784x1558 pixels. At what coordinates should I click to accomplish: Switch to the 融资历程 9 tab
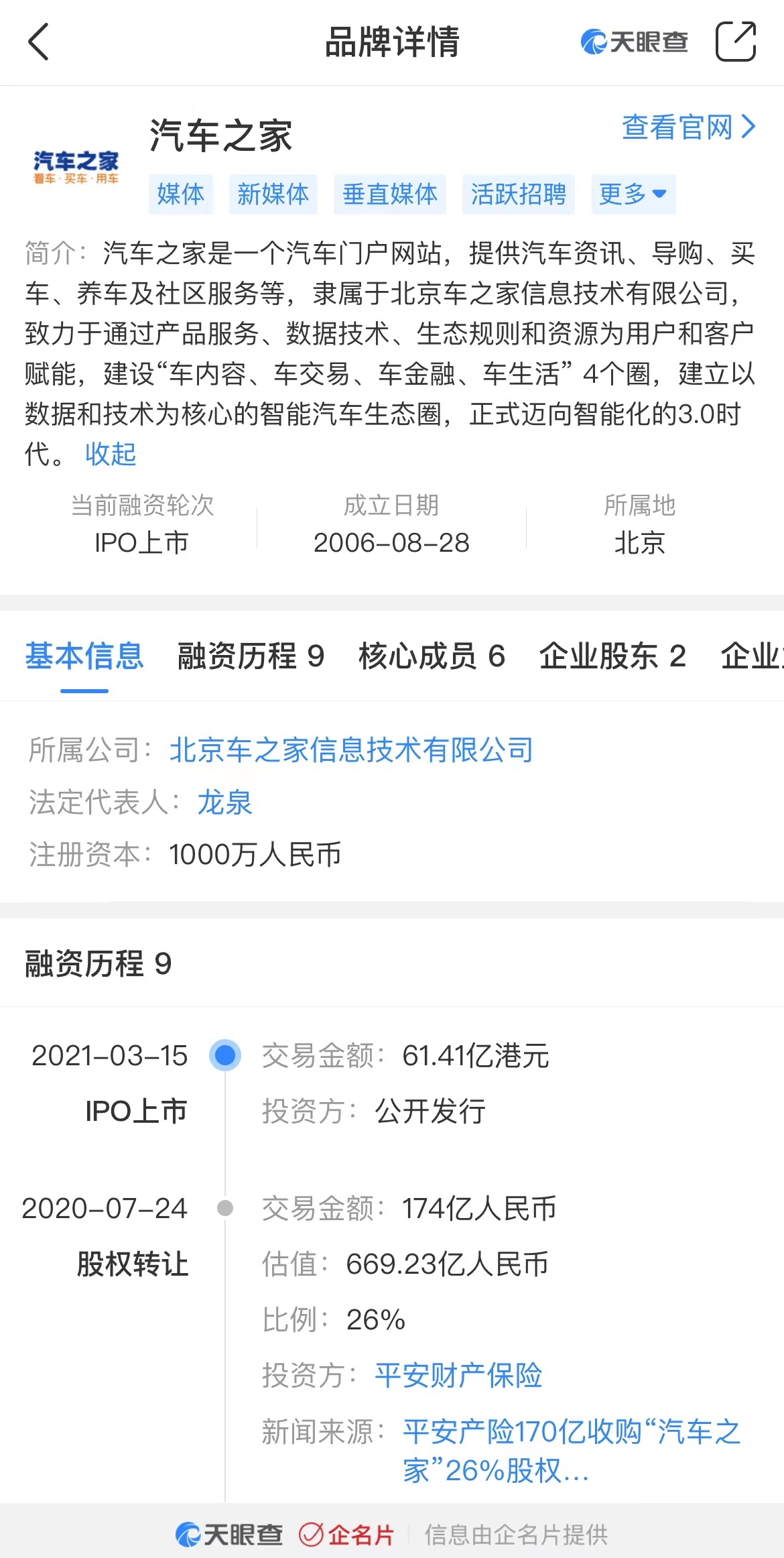[251, 656]
